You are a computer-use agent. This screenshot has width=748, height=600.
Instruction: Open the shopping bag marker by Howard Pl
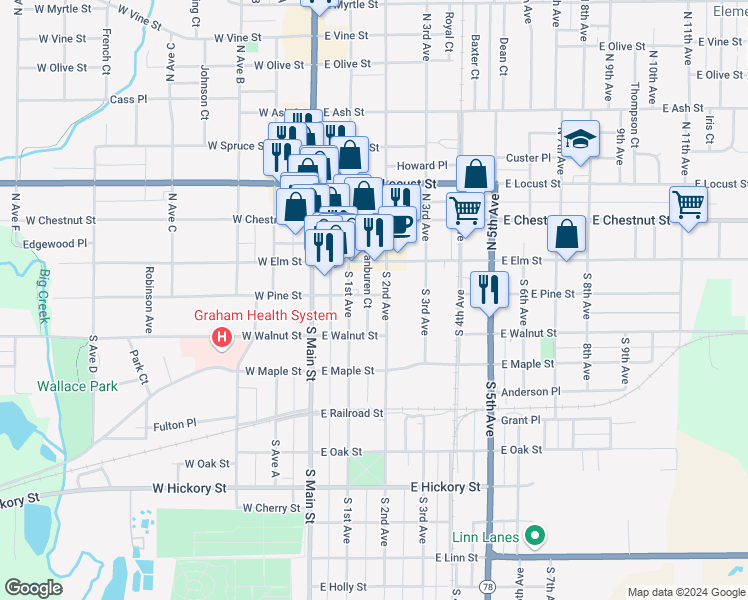click(x=476, y=175)
